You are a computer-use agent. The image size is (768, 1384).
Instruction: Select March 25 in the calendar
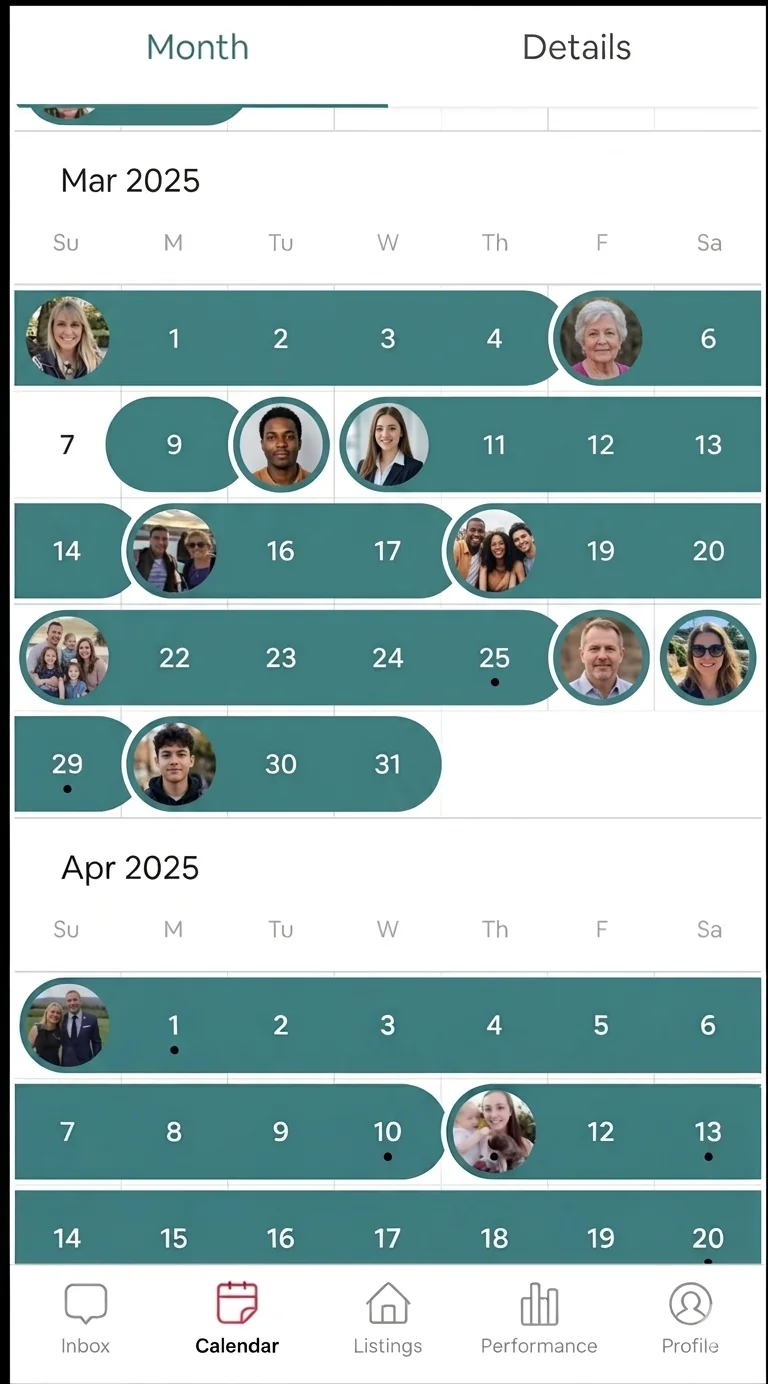(494, 657)
